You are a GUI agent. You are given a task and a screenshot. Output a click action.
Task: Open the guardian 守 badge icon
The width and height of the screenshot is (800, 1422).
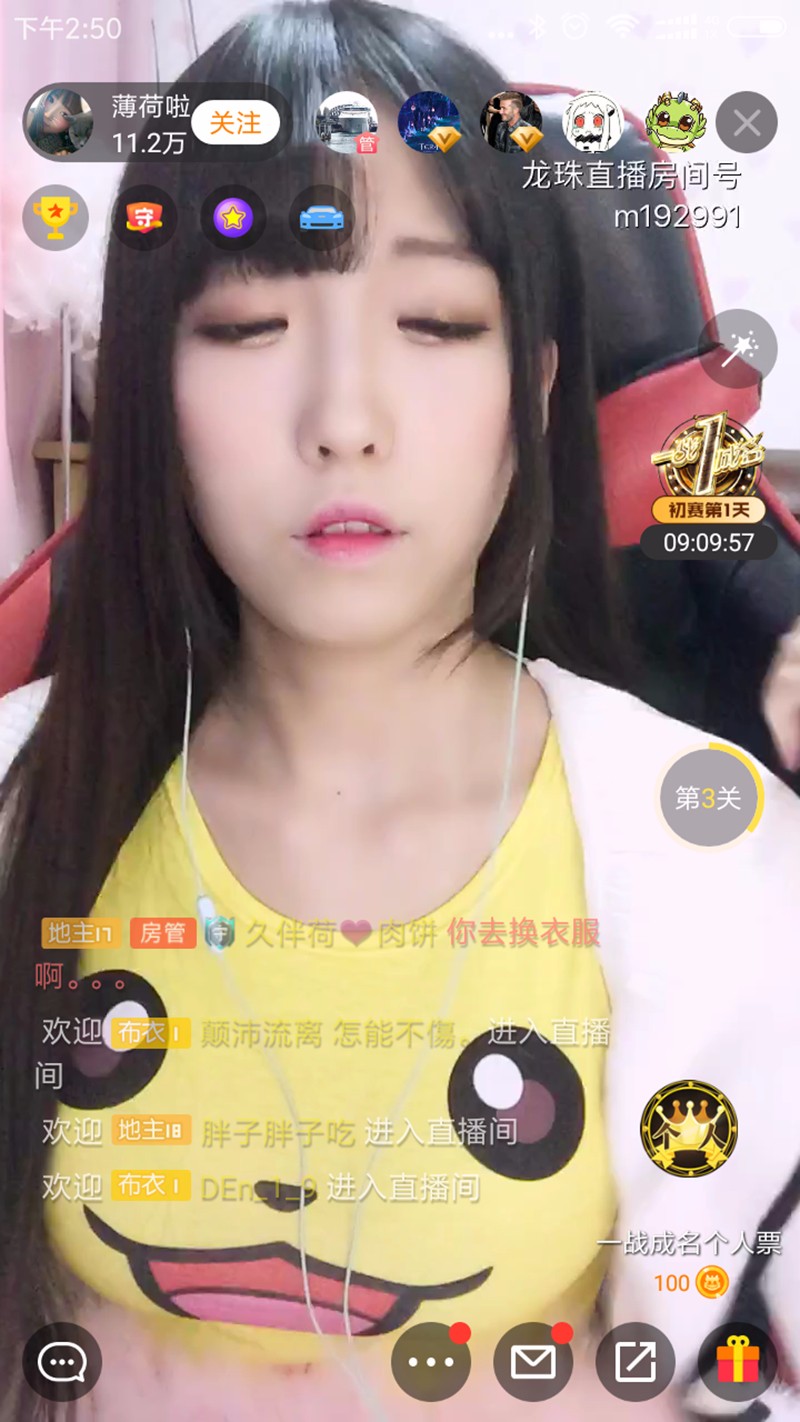[144, 217]
